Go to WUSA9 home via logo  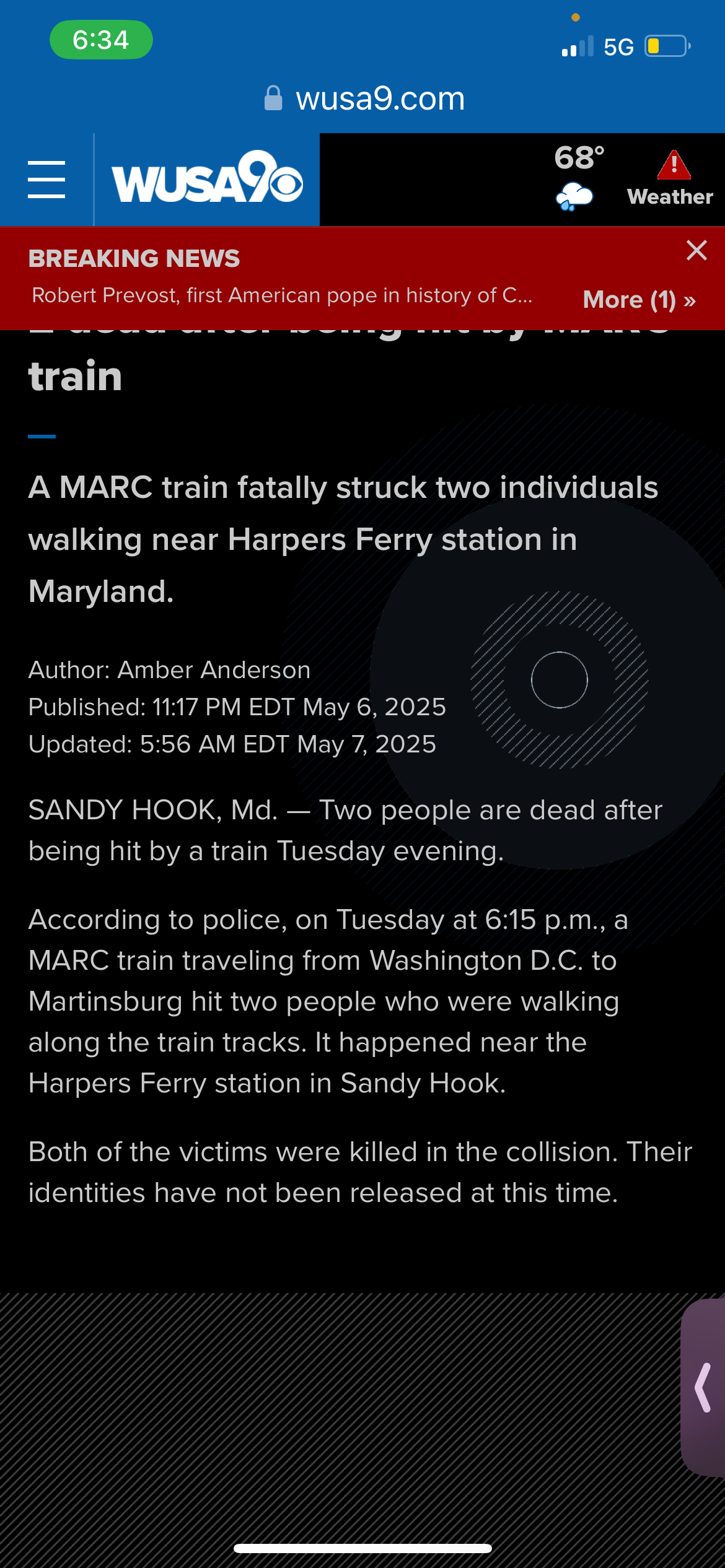(x=207, y=180)
